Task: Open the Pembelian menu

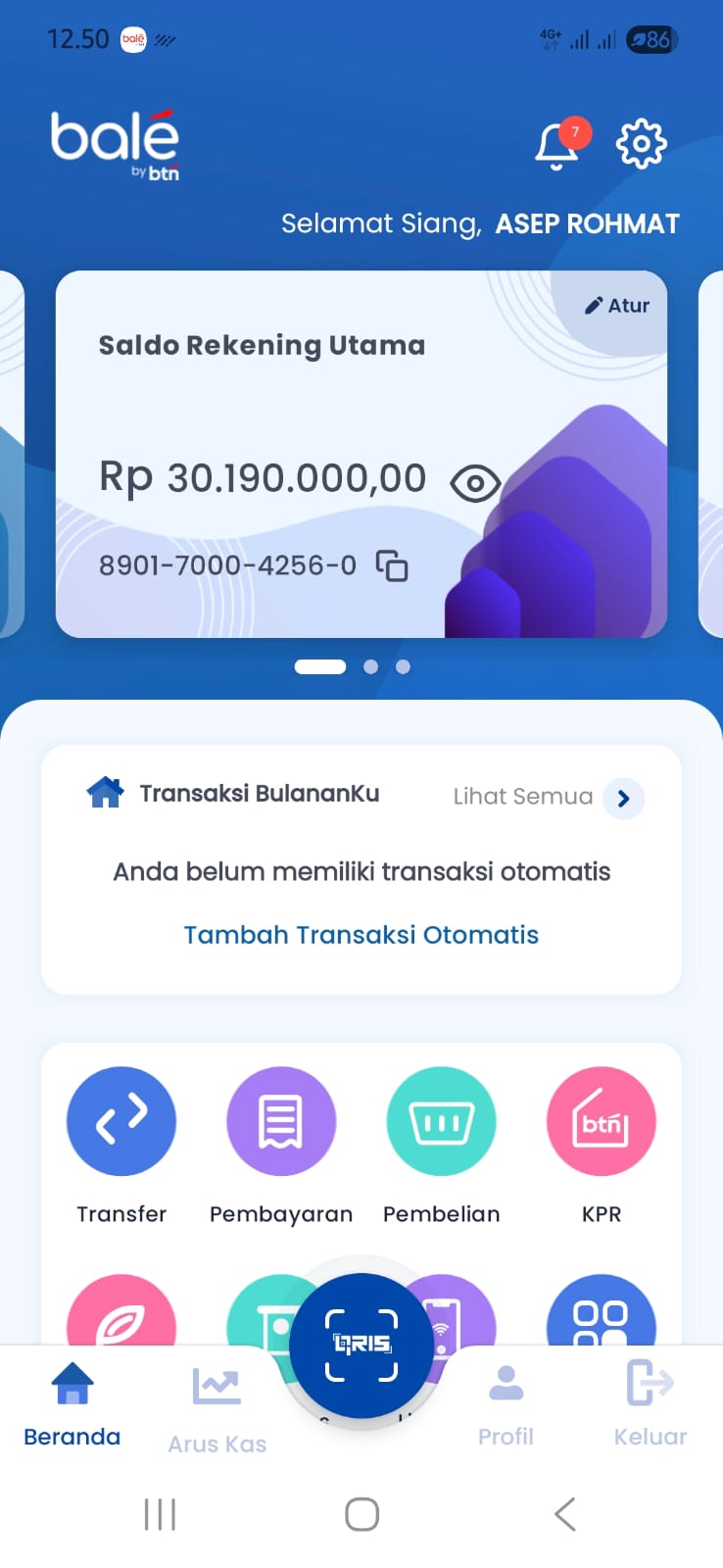Action: tap(442, 1122)
